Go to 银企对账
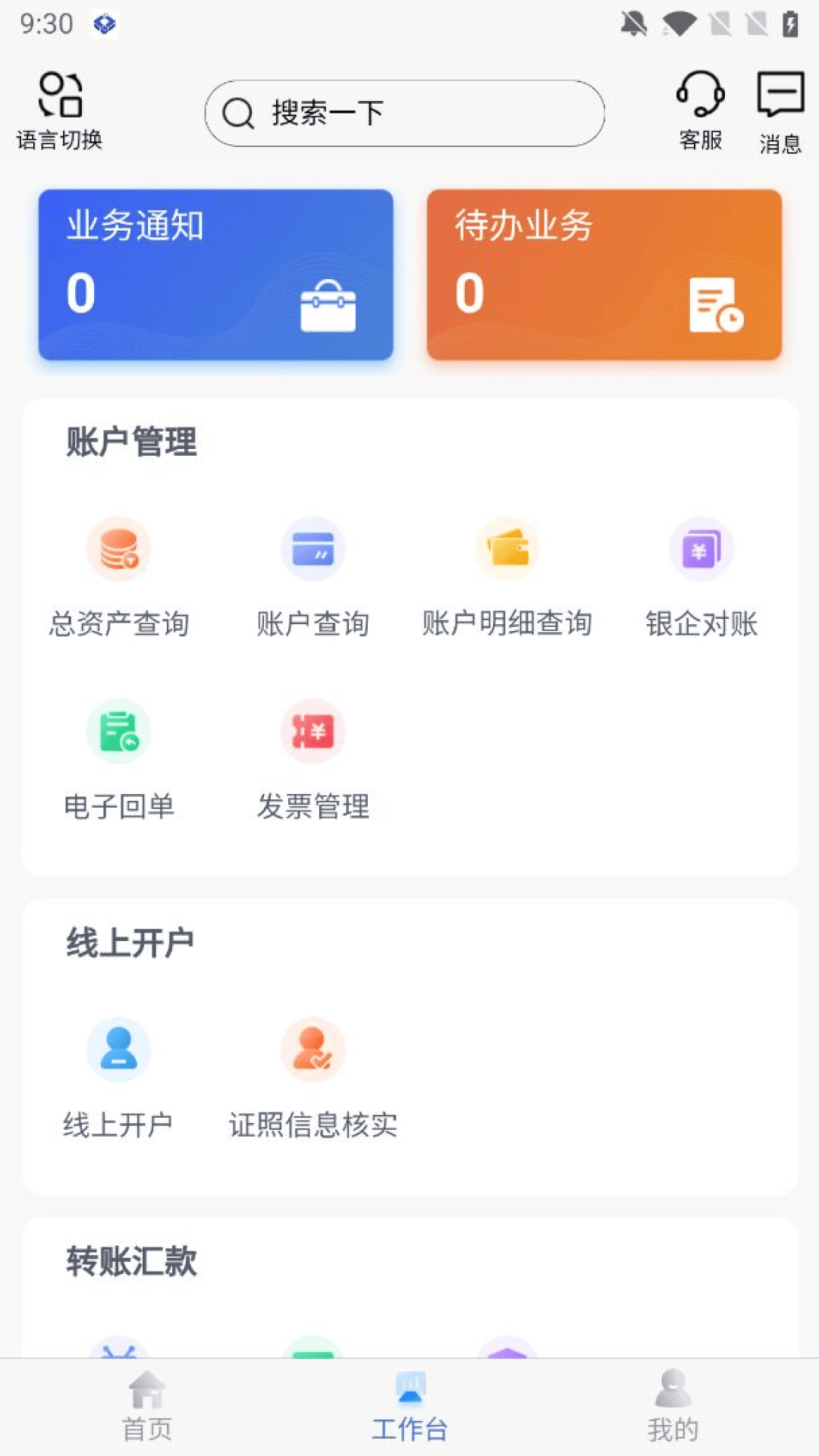819x1456 pixels. tap(701, 576)
